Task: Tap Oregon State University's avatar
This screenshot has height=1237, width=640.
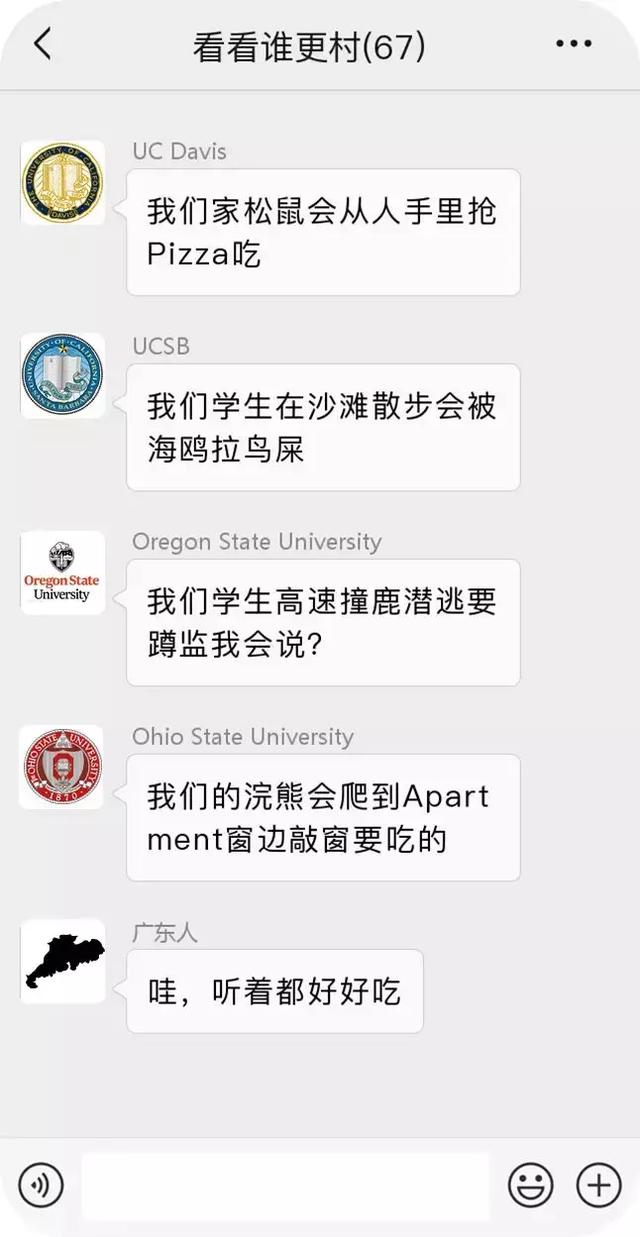Action: (62, 572)
